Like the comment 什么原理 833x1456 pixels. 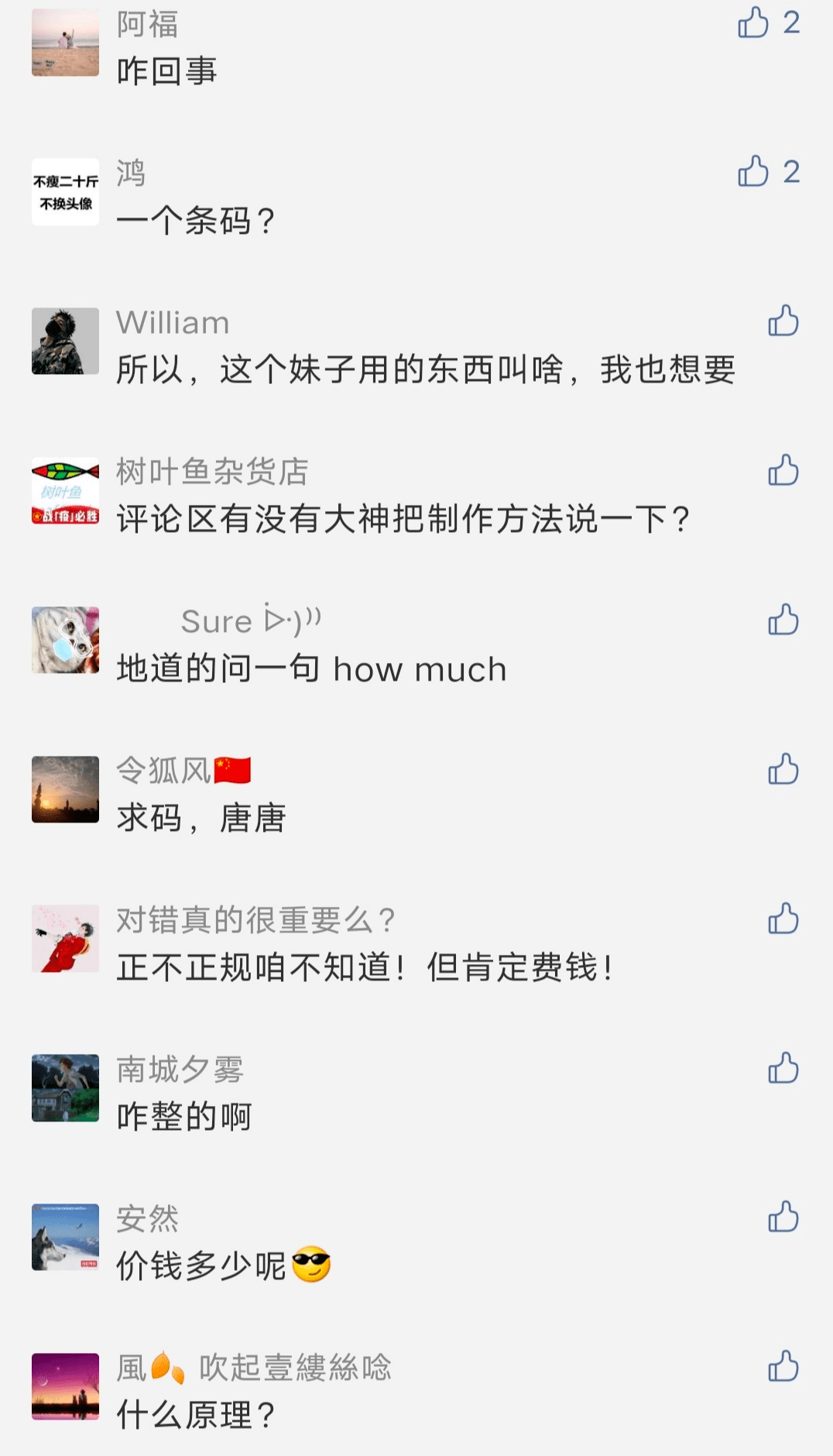[783, 1367]
